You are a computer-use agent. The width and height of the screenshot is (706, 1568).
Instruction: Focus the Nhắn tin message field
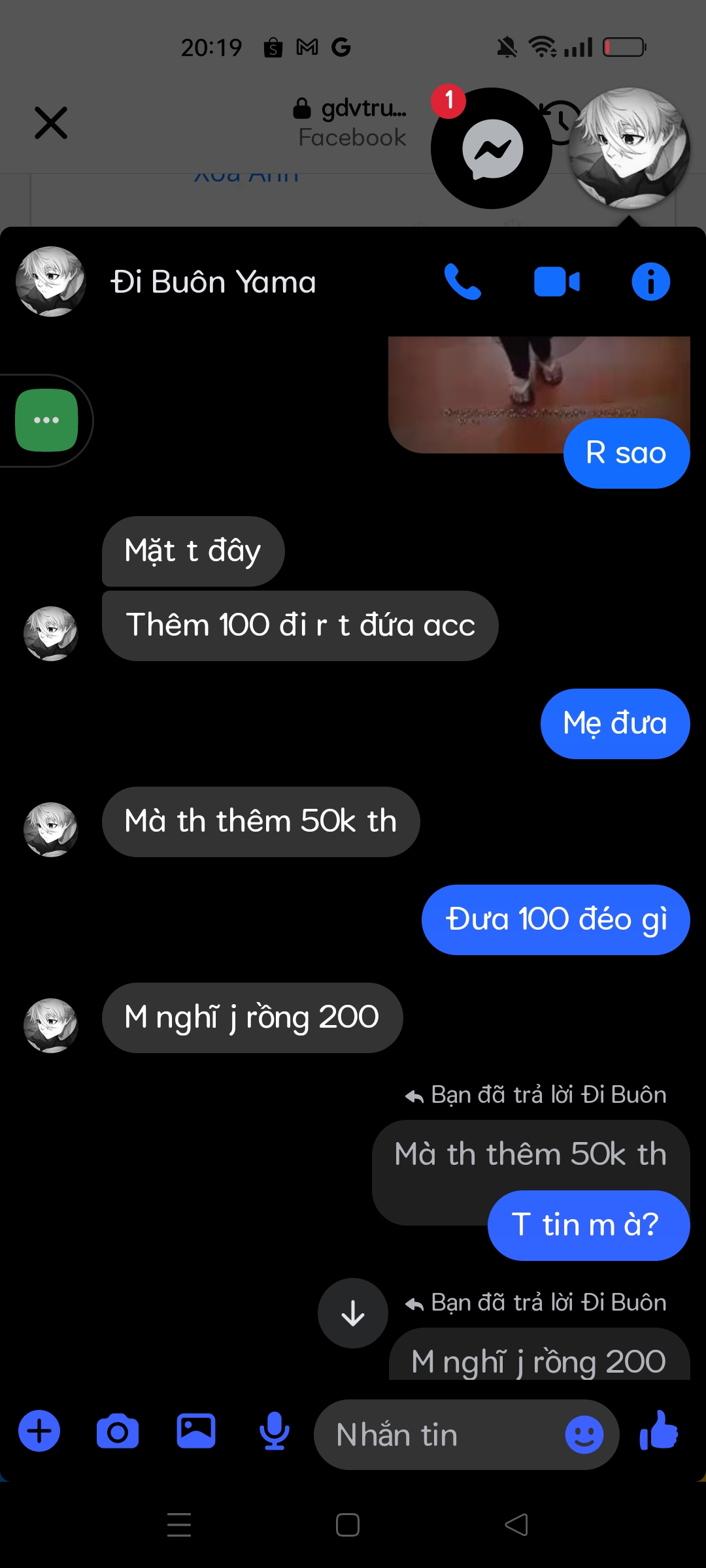tap(438, 1435)
